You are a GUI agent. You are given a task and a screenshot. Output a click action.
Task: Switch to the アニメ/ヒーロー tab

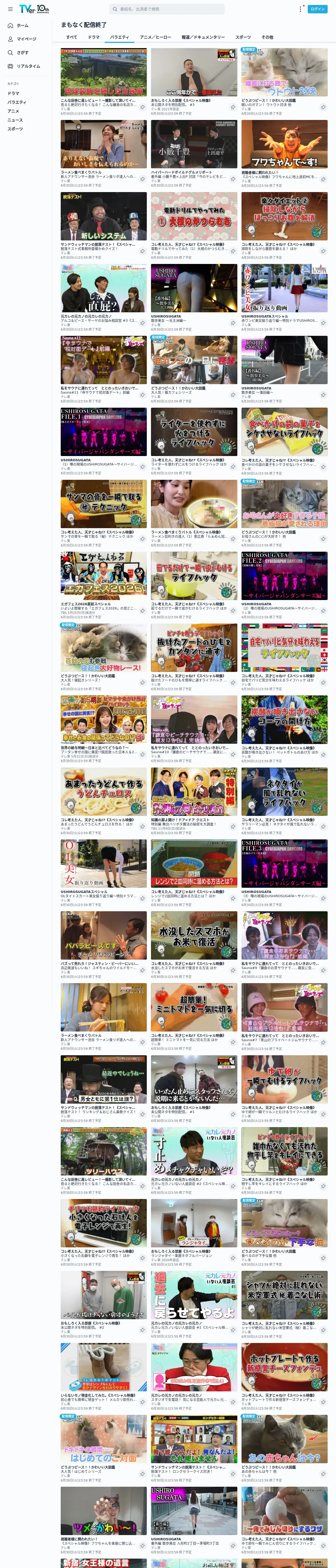(155, 37)
